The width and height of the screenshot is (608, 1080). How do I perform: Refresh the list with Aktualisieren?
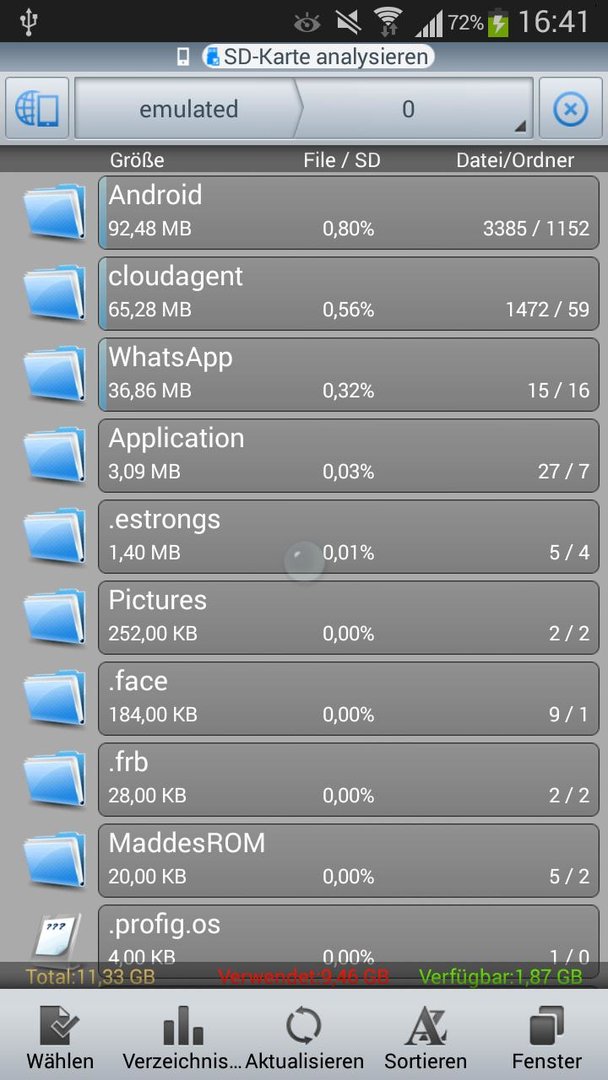click(x=304, y=1035)
